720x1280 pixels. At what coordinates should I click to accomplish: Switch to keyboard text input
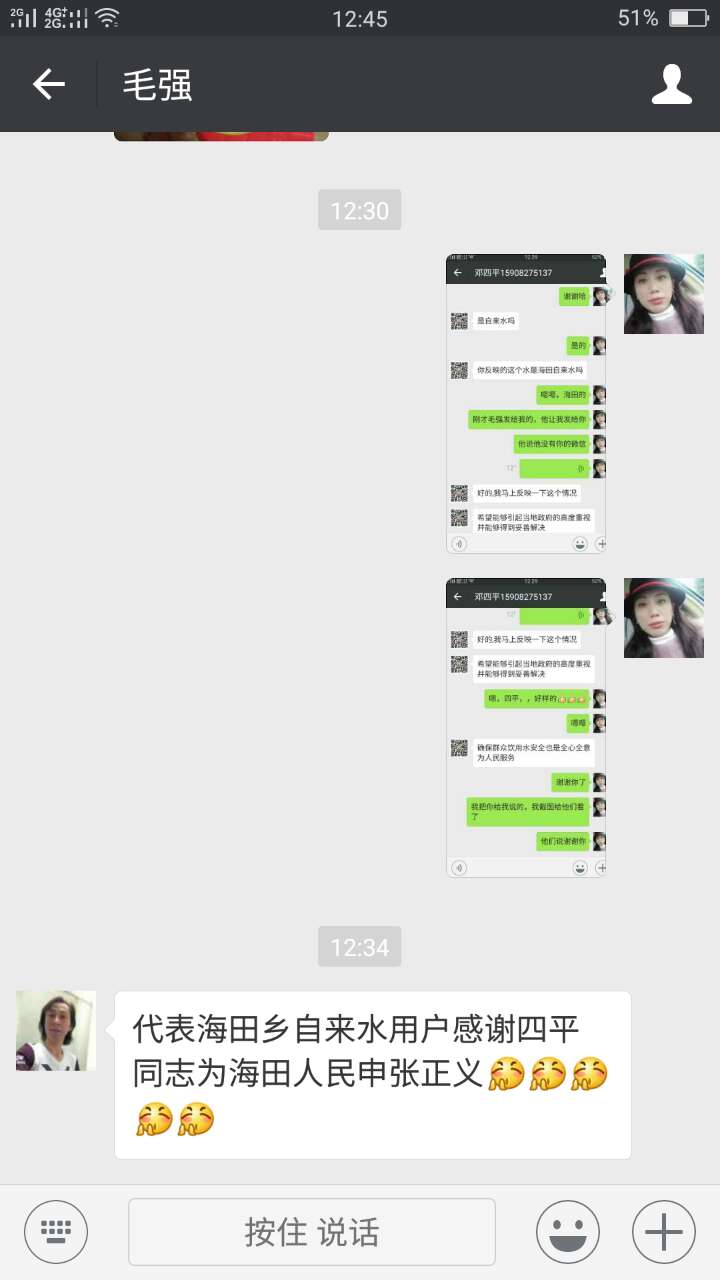[56, 1232]
